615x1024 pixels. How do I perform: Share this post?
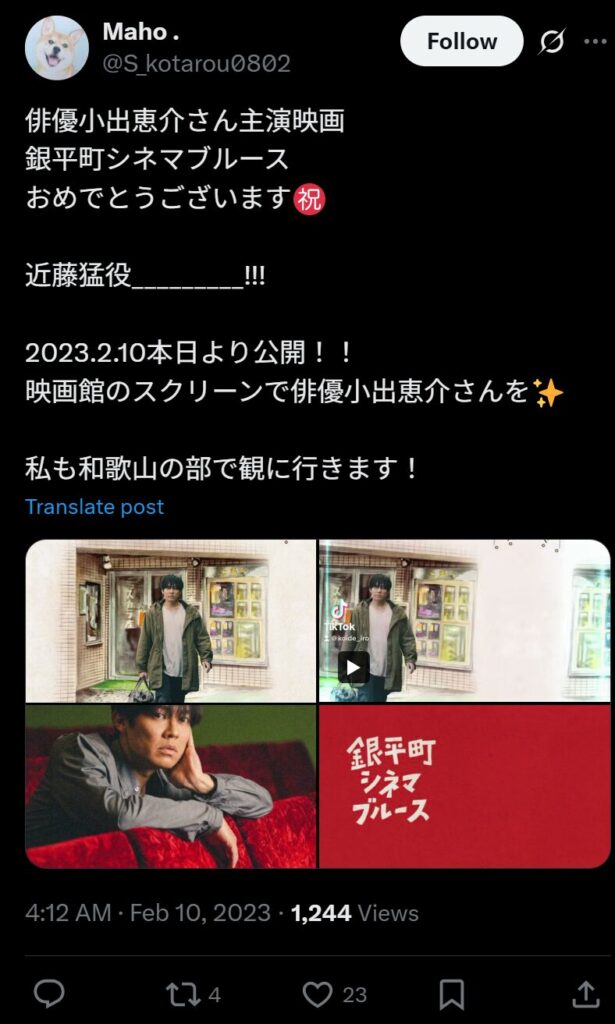(585, 994)
